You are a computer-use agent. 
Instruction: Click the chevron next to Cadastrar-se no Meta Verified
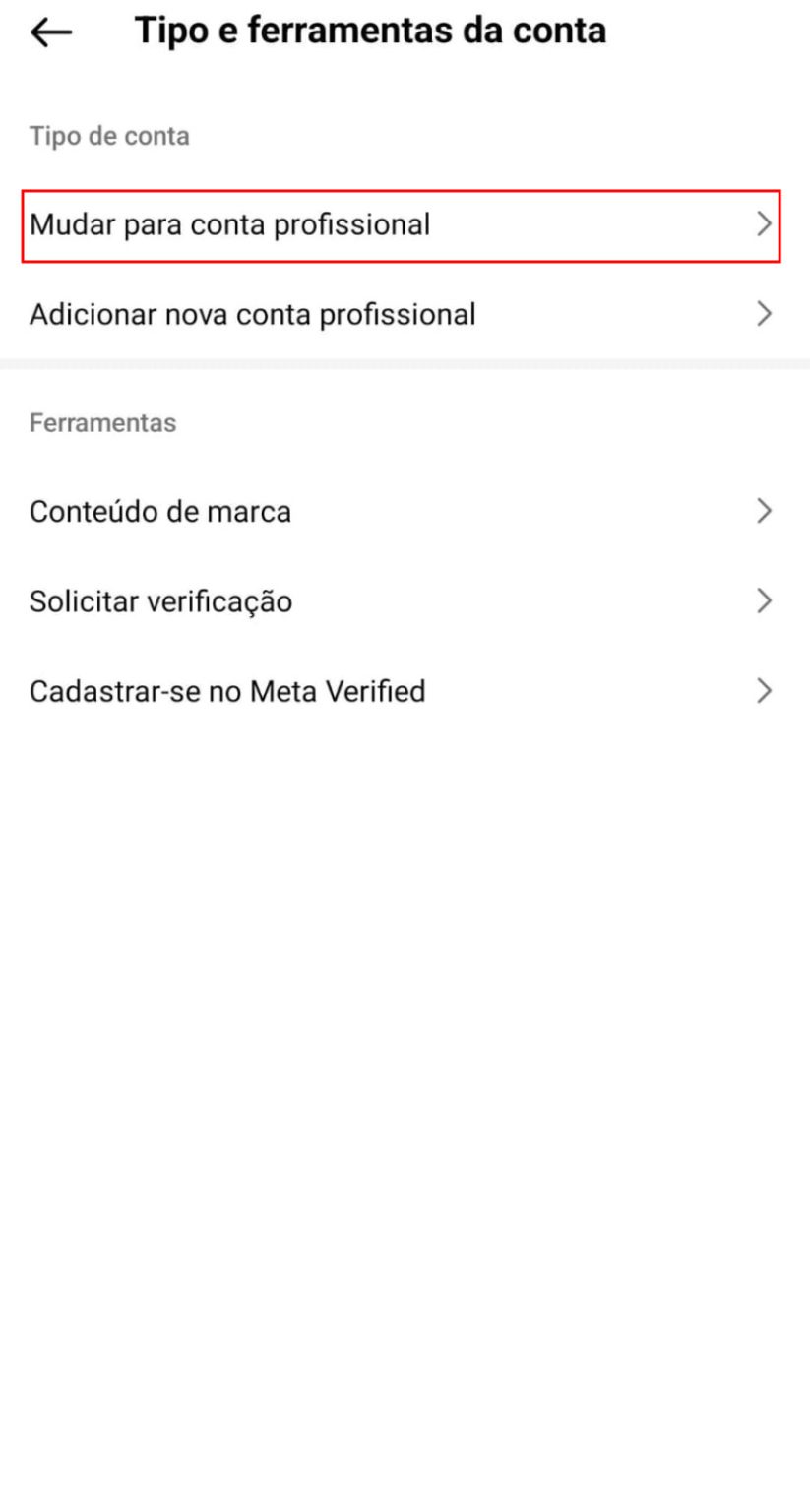(764, 690)
